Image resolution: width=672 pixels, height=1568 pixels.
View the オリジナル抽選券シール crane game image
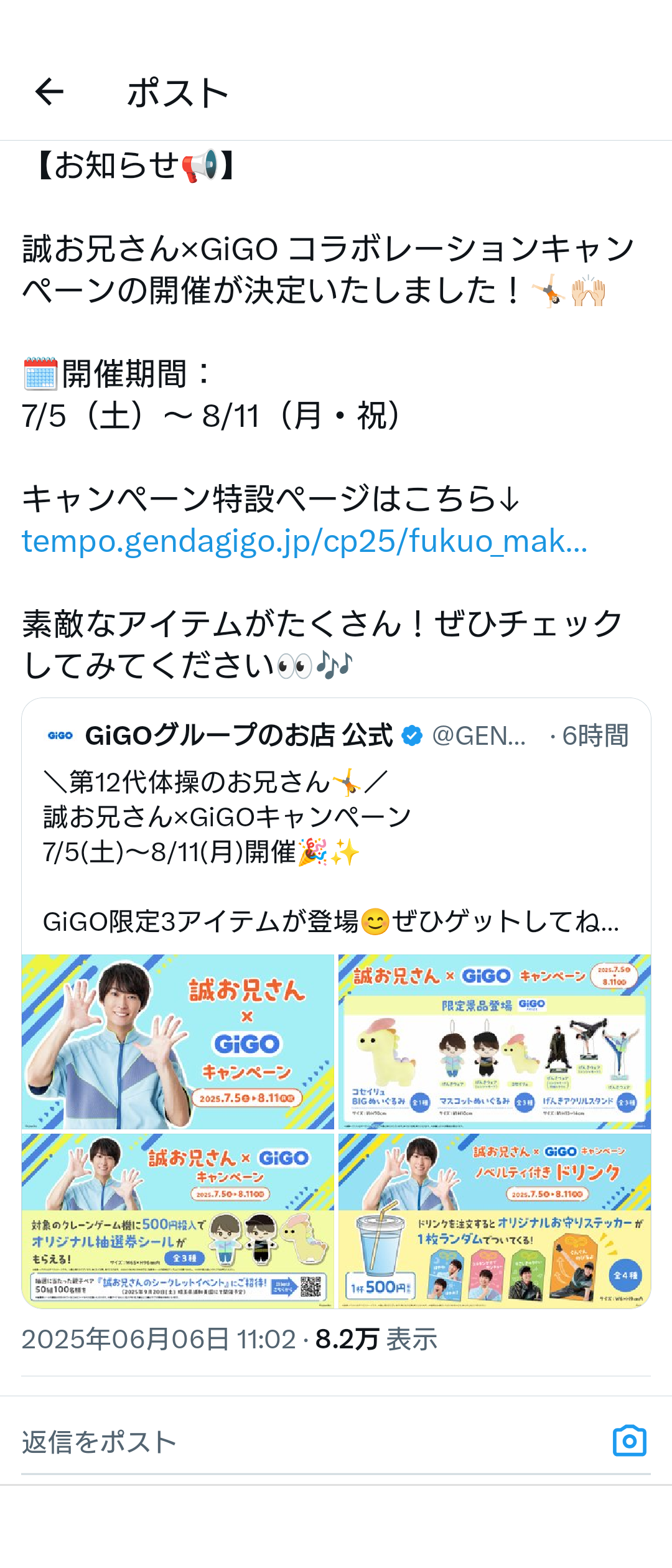coord(178,1220)
